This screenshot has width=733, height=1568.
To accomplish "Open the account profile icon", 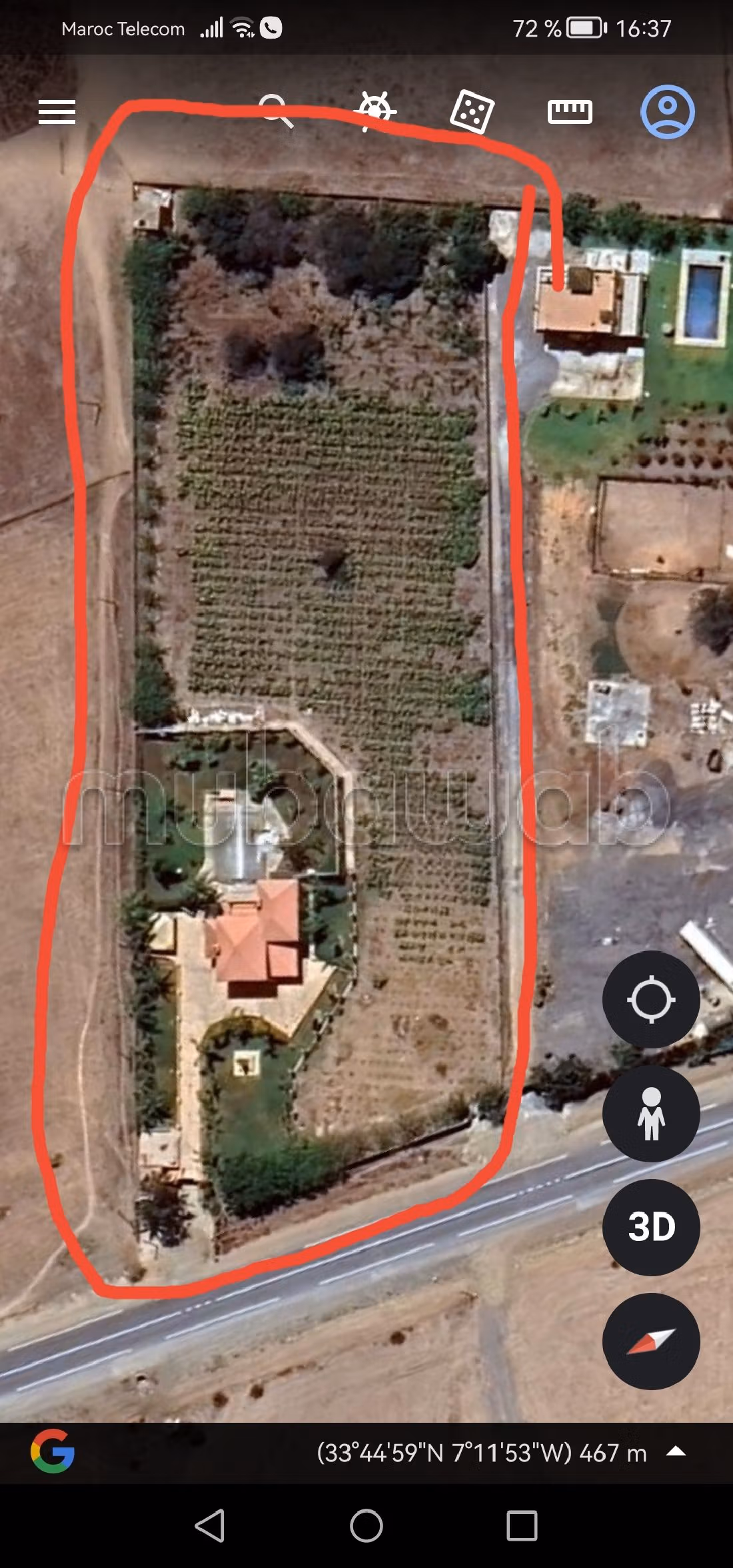I will point(667,111).
